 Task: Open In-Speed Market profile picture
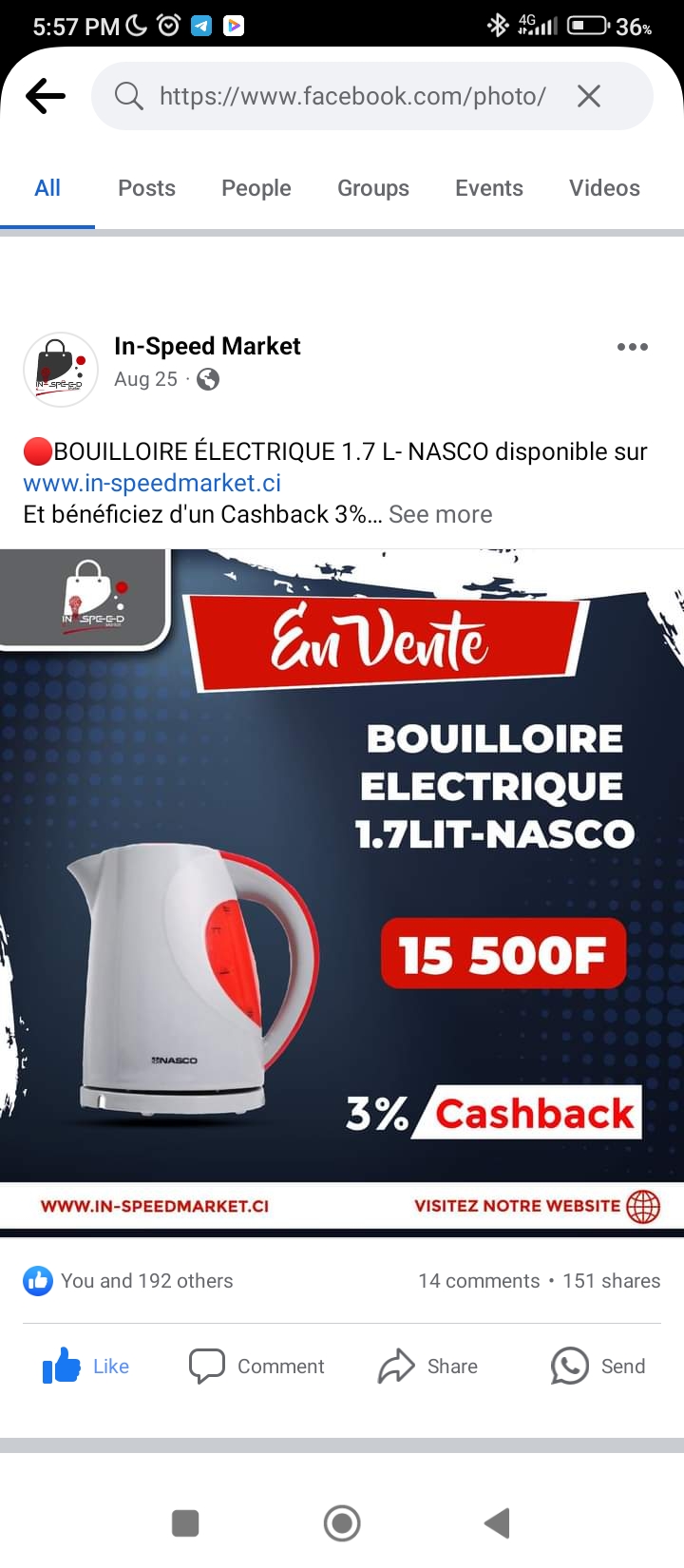pos(61,370)
